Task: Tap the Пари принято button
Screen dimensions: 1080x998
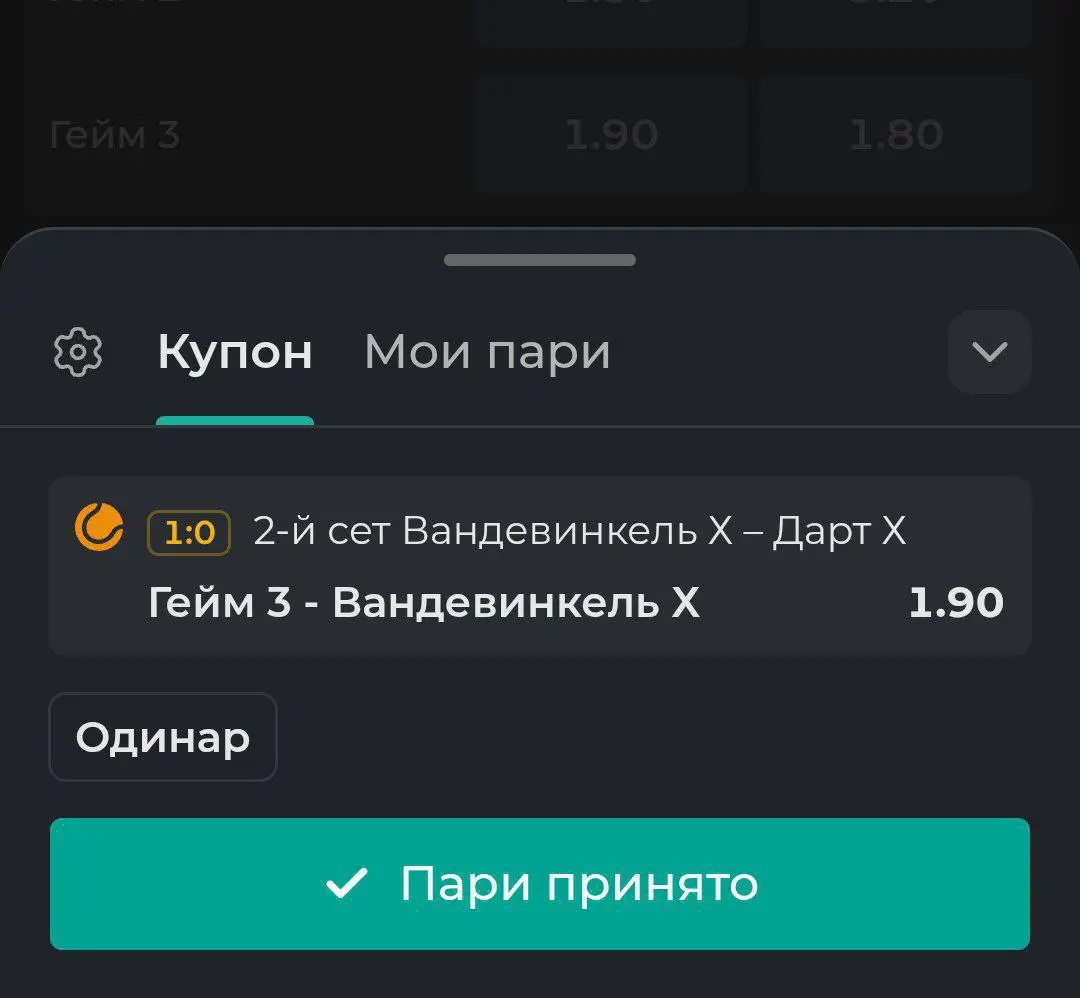Action: pyautogui.click(x=540, y=884)
